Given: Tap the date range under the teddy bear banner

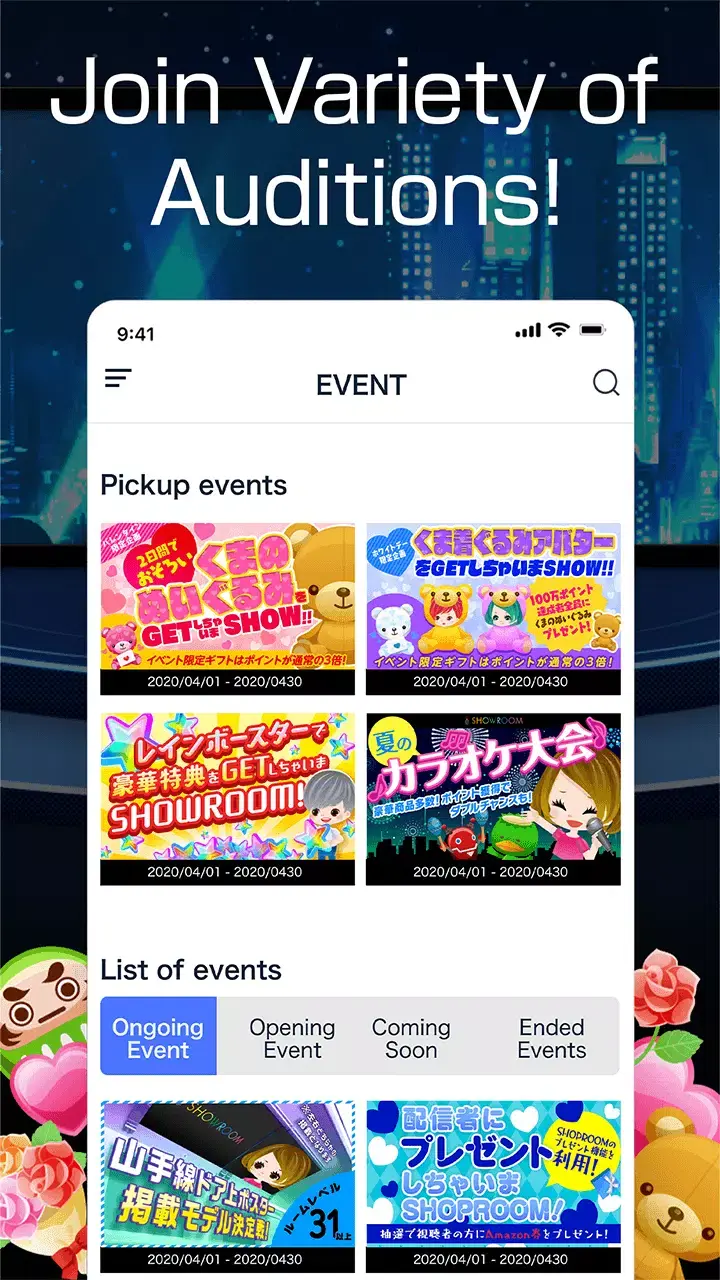Looking at the screenshot, I should [x=226, y=683].
